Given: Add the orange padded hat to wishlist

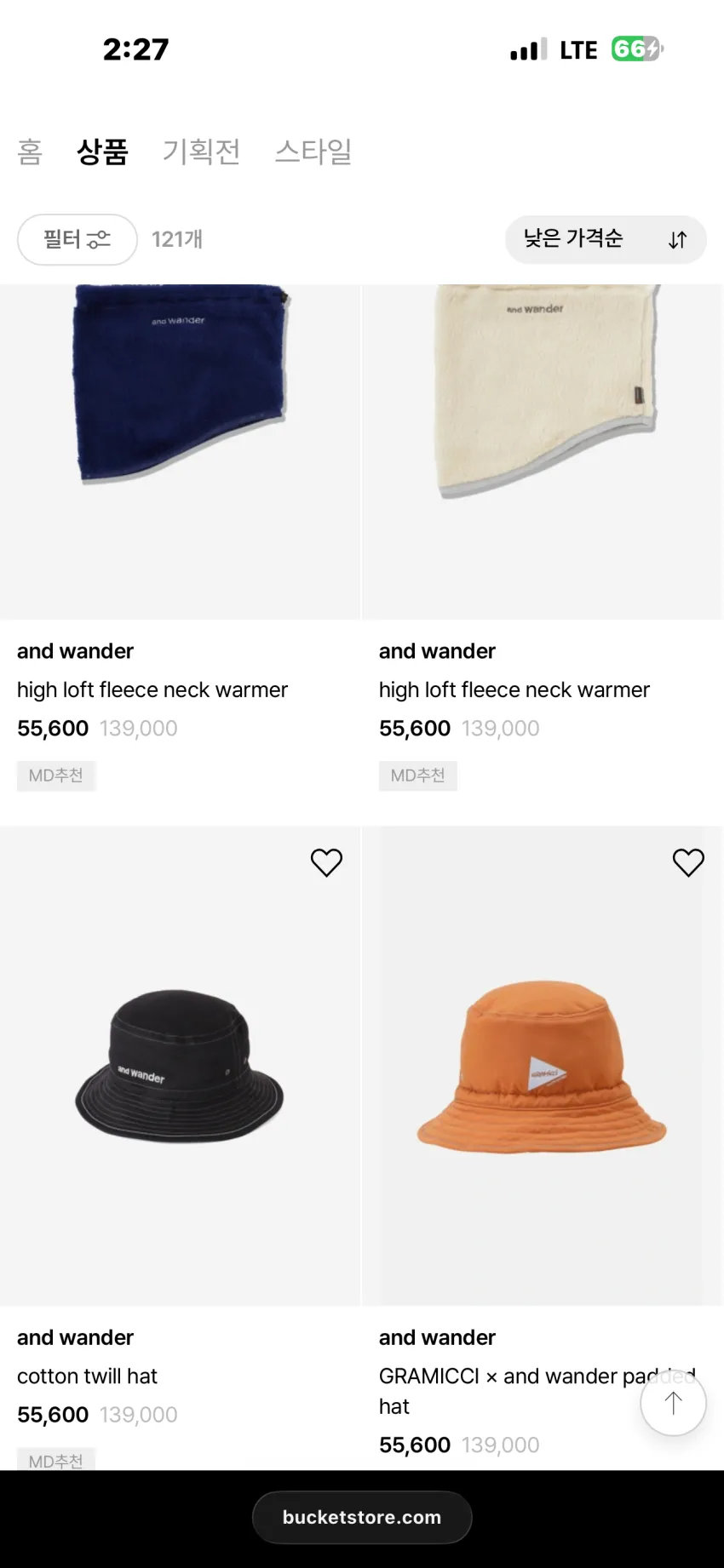Looking at the screenshot, I should pyautogui.click(x=688, y=862).
